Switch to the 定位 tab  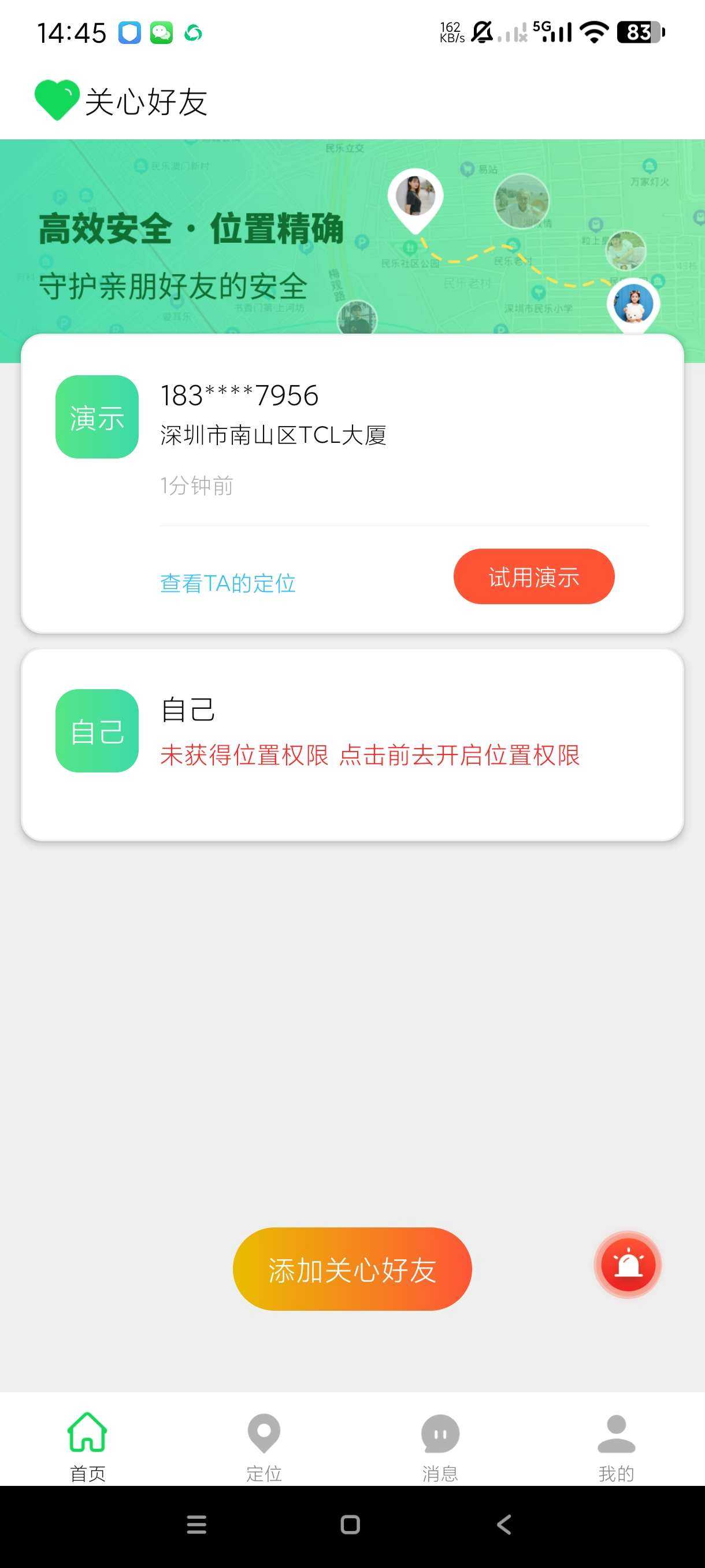pyautogui.click(x=264, y=1448)
